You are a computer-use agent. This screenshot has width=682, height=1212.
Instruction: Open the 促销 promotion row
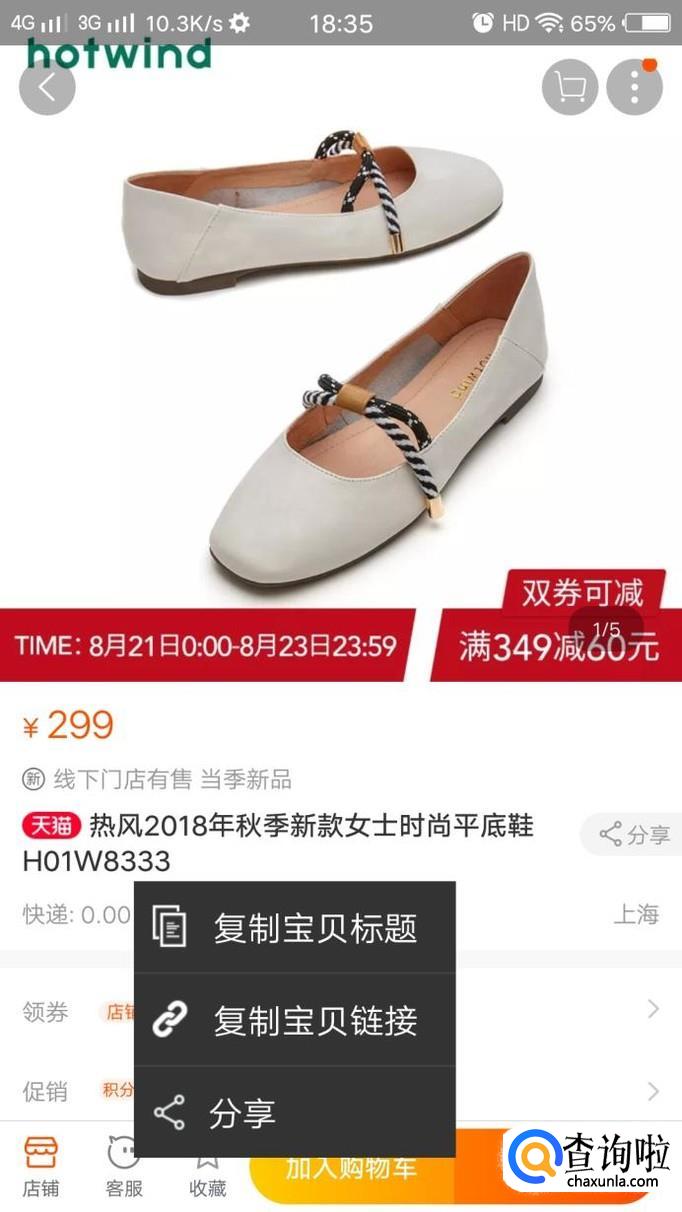point(653,1090)
